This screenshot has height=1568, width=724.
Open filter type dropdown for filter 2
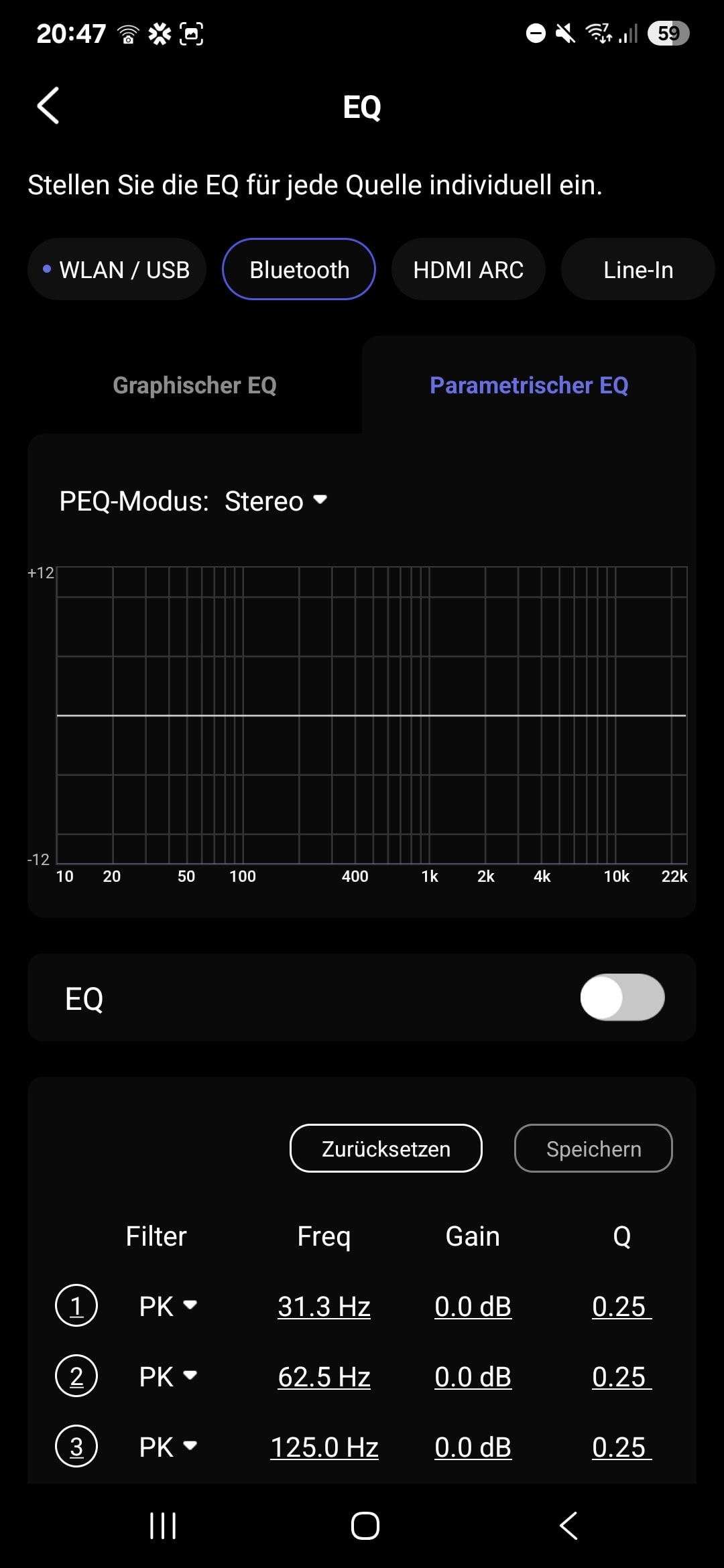coord(168,1376)
